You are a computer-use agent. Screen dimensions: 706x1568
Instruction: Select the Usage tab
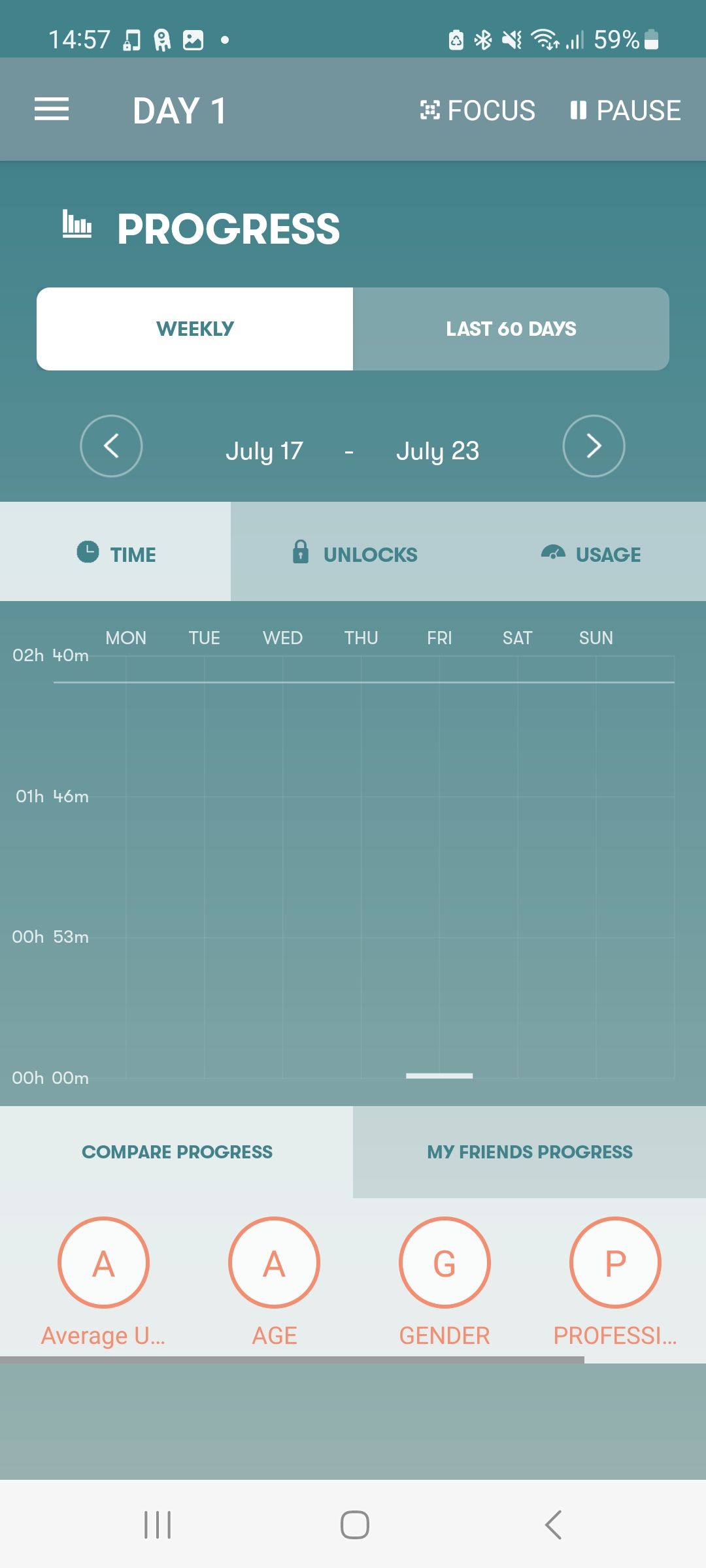tap(591, 553)
